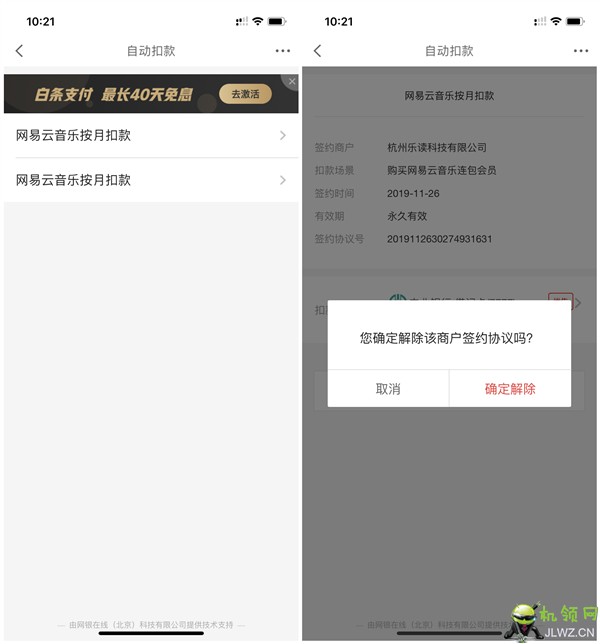Open the first 网易云音乐按月扣款 row

pyautogui.click(x=150, y=136)
